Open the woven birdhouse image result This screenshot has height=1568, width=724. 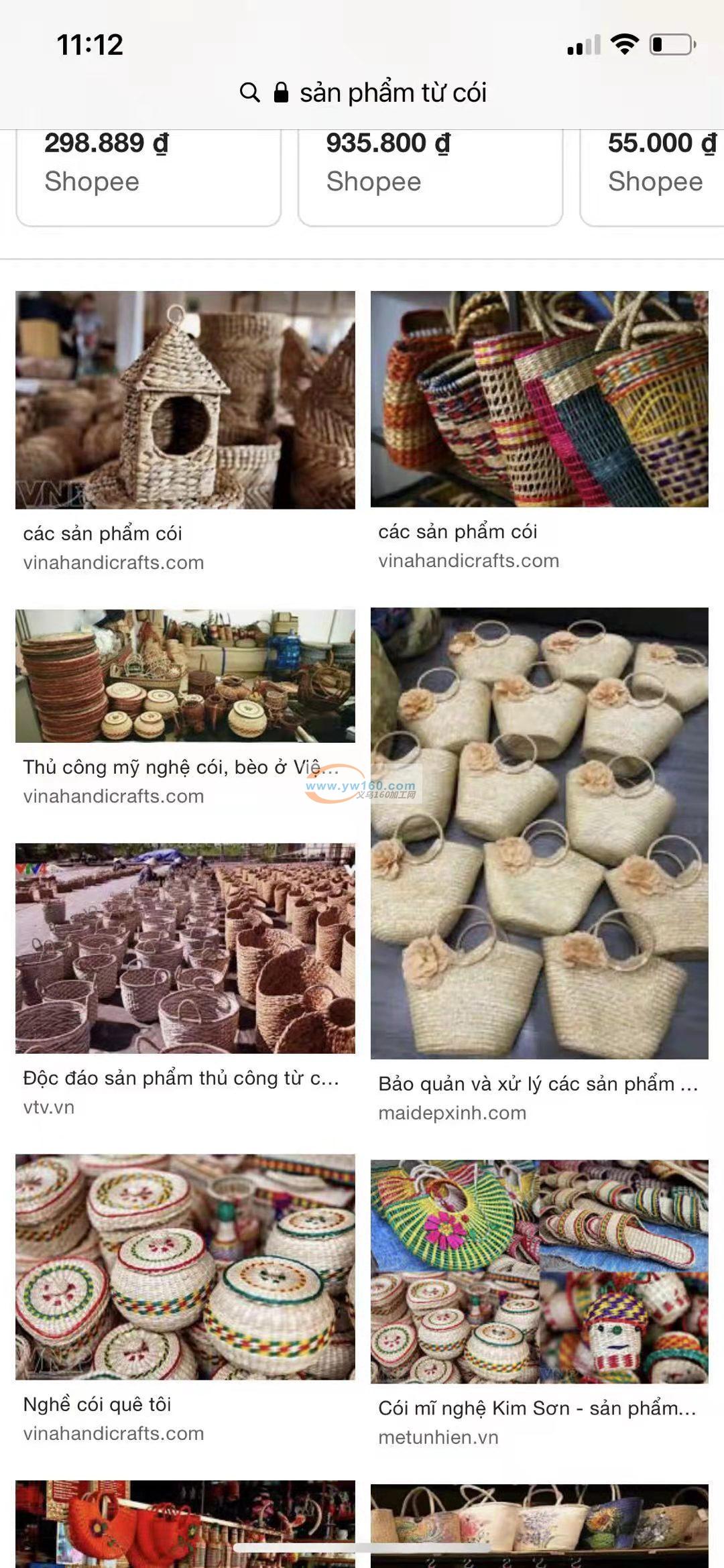pos(185,400)
